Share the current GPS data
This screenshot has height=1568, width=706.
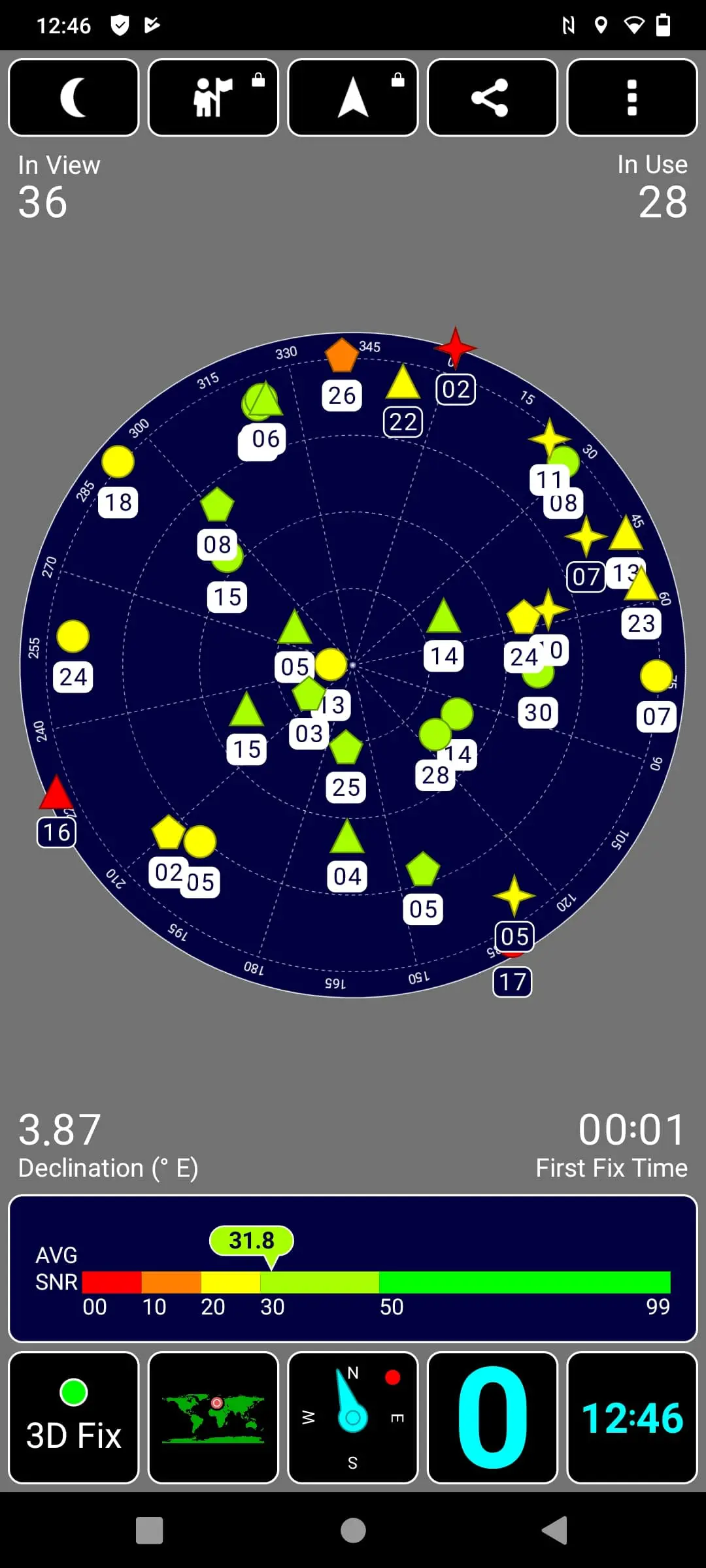coord(492,97)
